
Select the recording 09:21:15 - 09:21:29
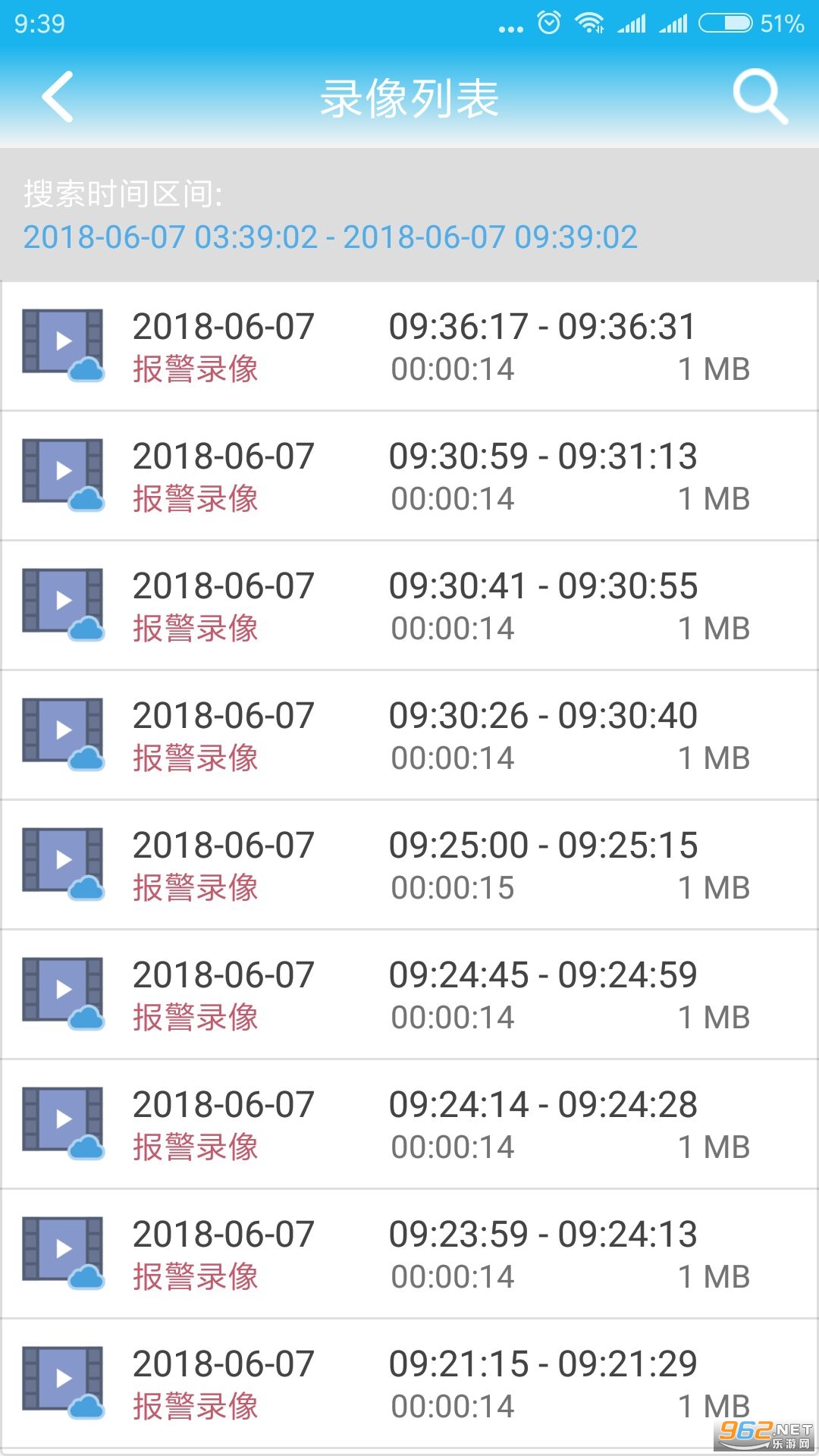pos(409,1384)
